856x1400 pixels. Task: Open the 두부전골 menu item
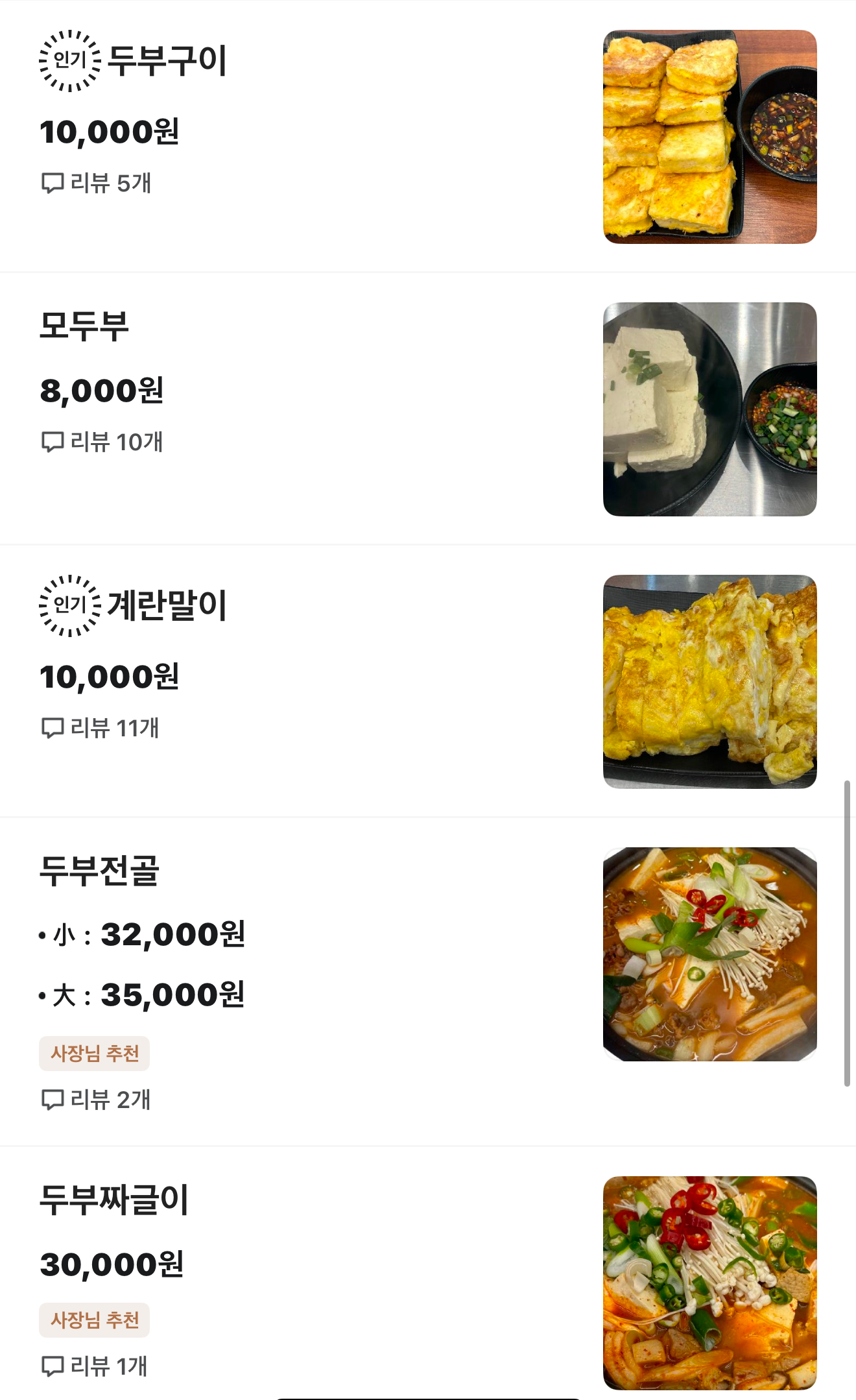click(x=99, y=871)
